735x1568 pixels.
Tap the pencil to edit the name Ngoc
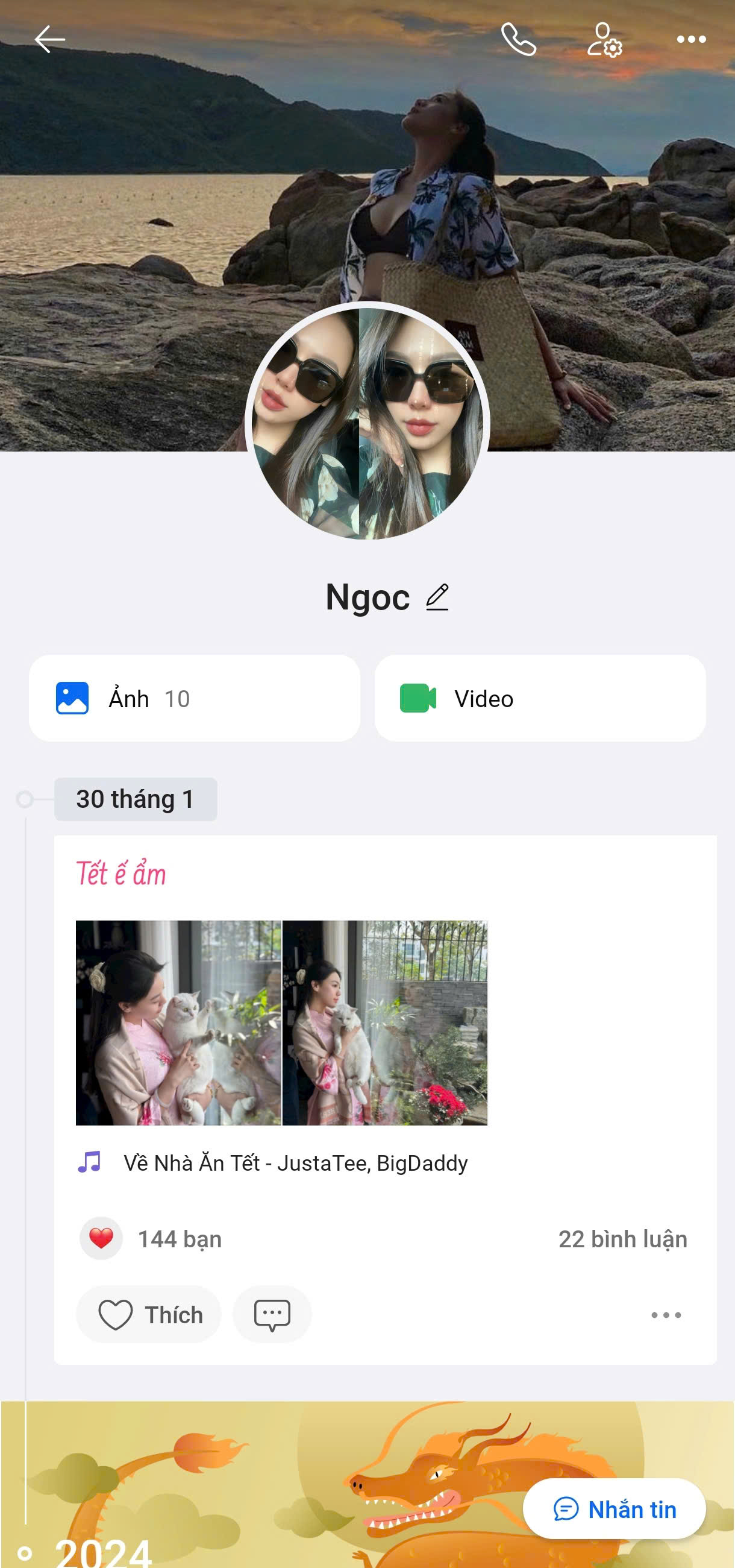coord(437,598)
